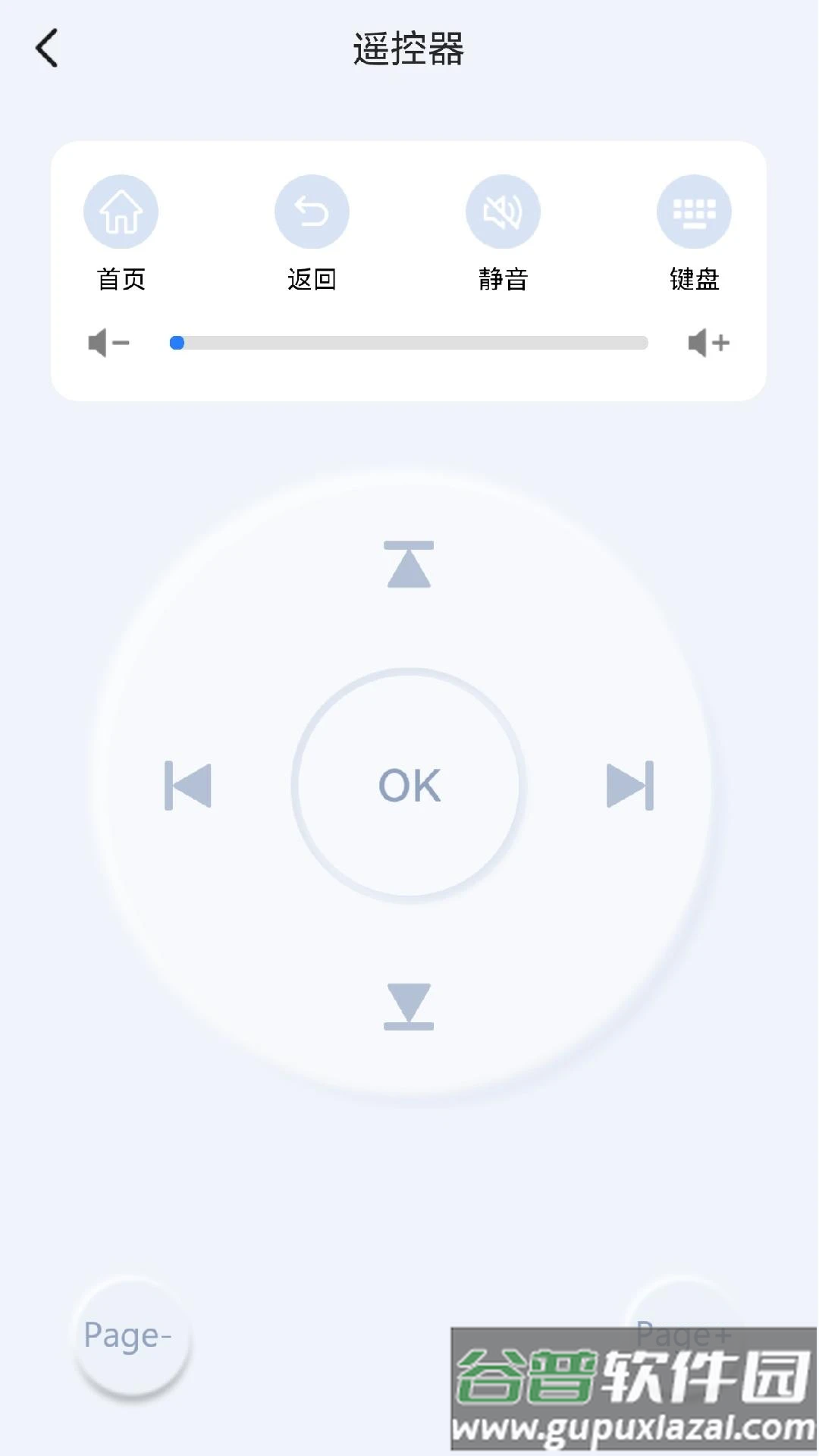Tap the down arrow on the D-pad

click(409, 1006)
